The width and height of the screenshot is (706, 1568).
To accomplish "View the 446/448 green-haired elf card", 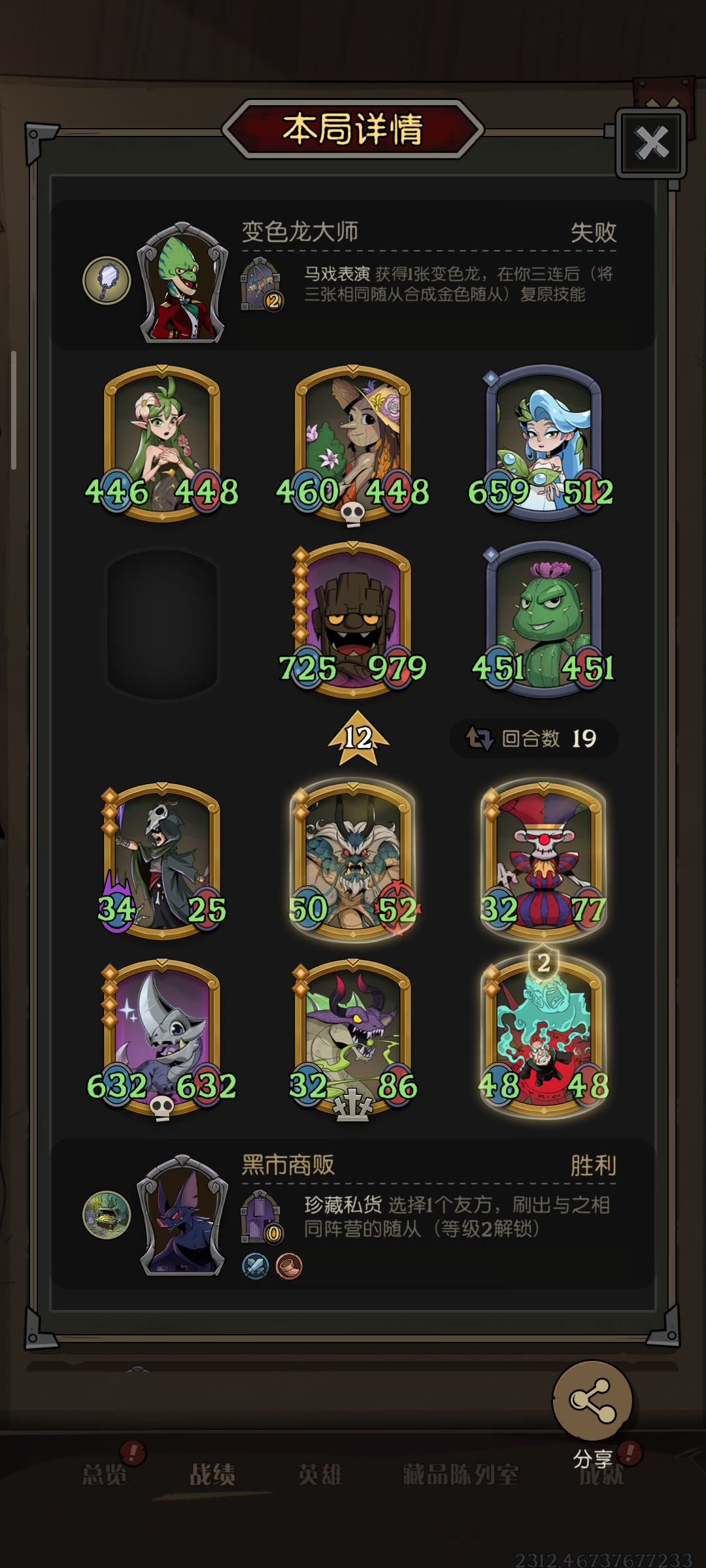I will 162,443.
